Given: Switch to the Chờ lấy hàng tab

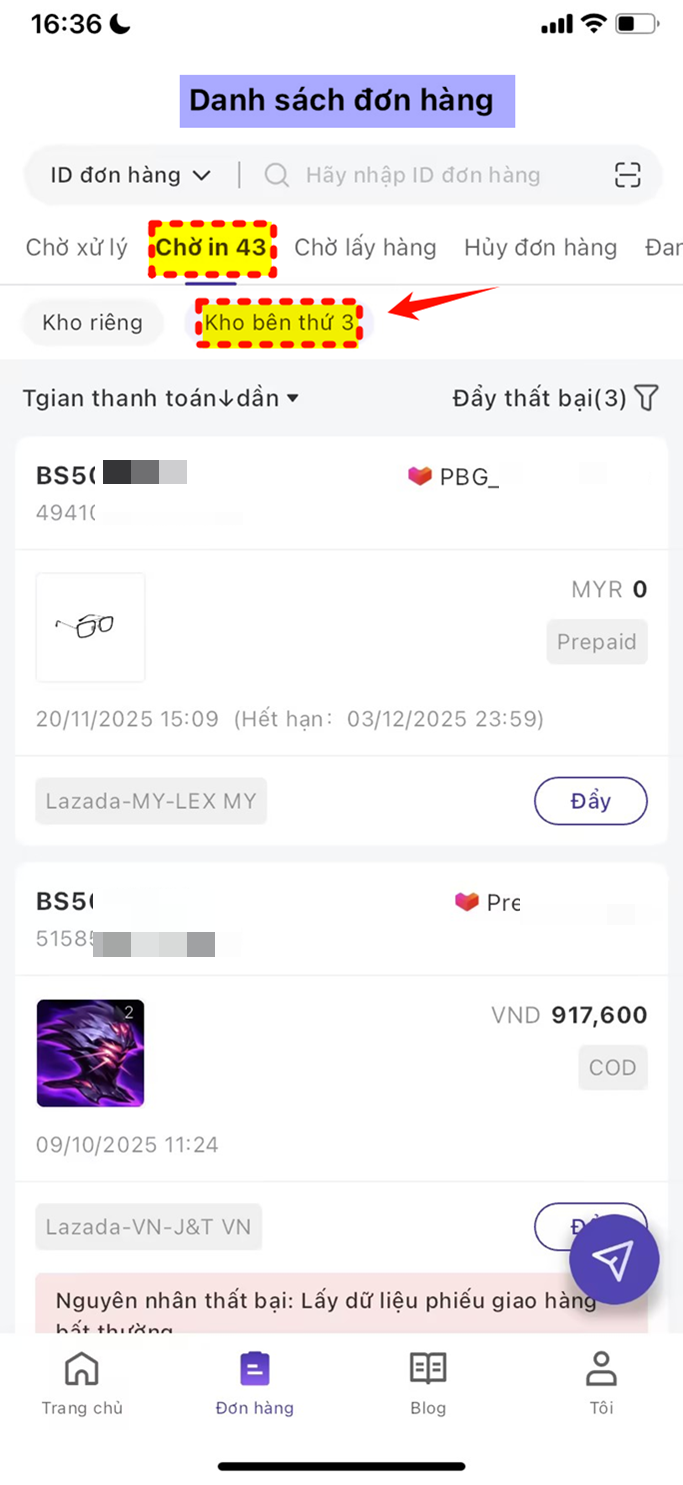Looking at the screenshot, I should (365, 247).
